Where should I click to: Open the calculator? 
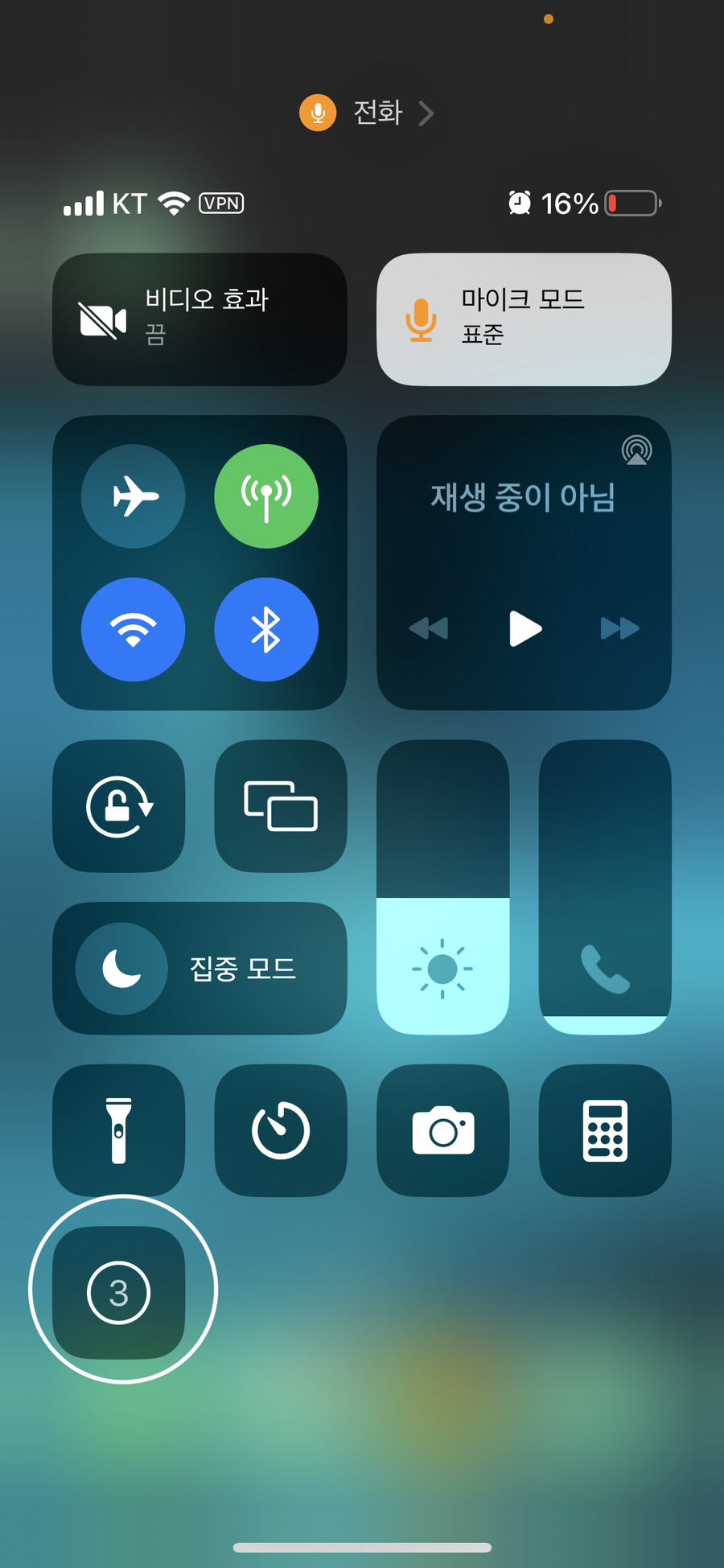click(605, 1130)
